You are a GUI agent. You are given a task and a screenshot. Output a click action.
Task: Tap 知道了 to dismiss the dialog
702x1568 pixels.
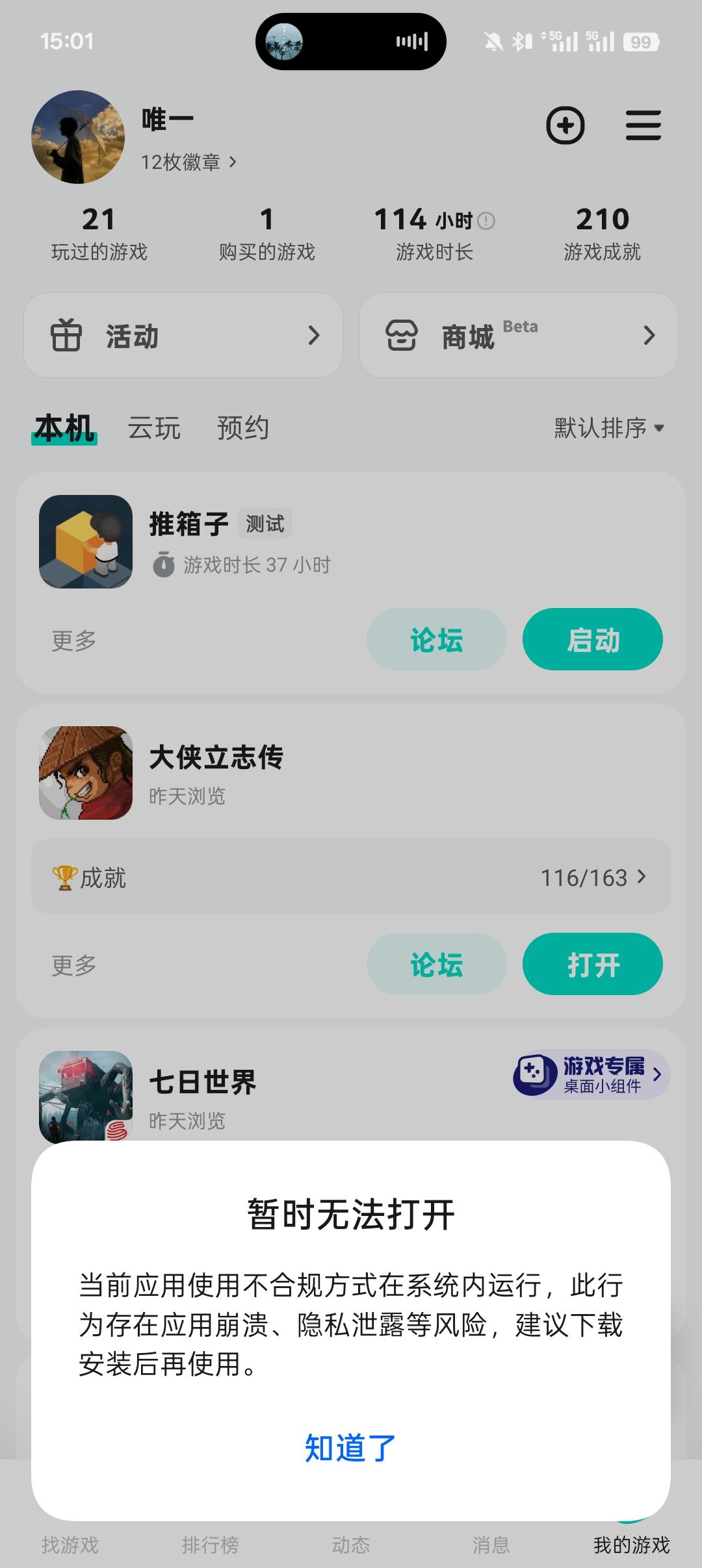(350, 1448)
